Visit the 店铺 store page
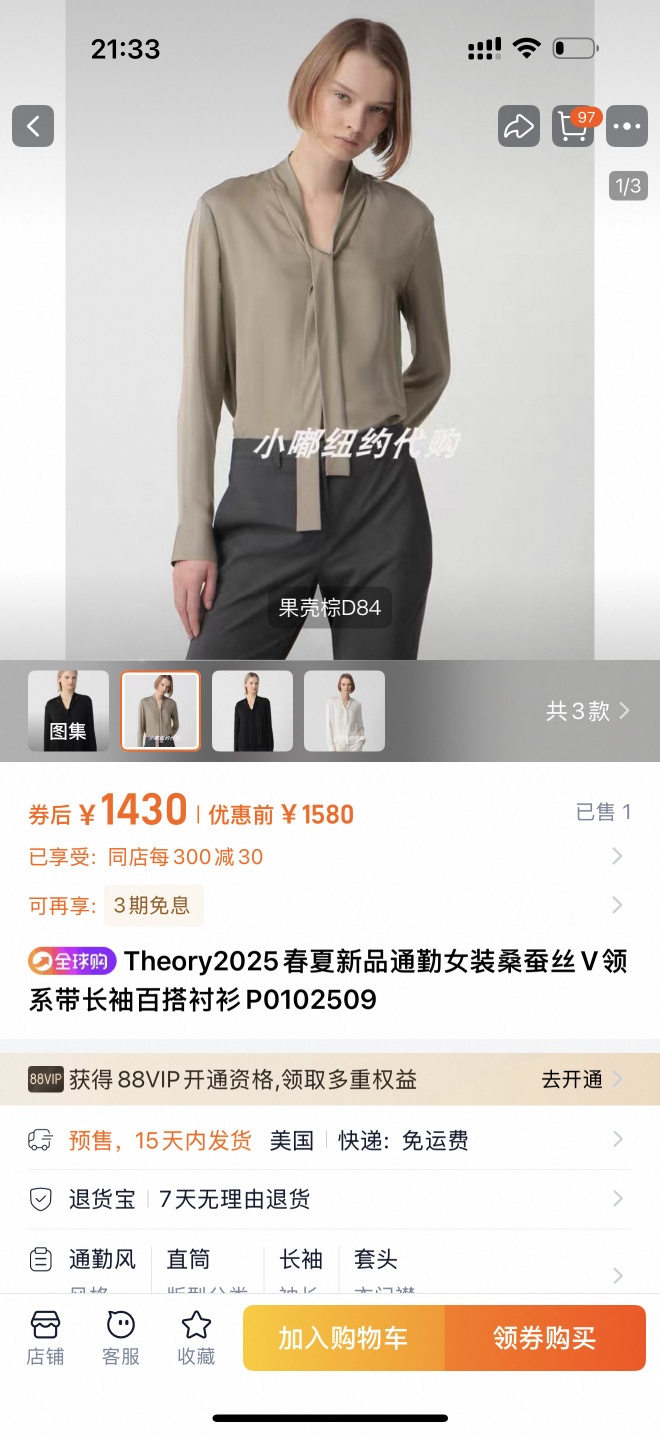This screenshot has height=1434, width=660. pyautogui.click(x=45, y=1338)
